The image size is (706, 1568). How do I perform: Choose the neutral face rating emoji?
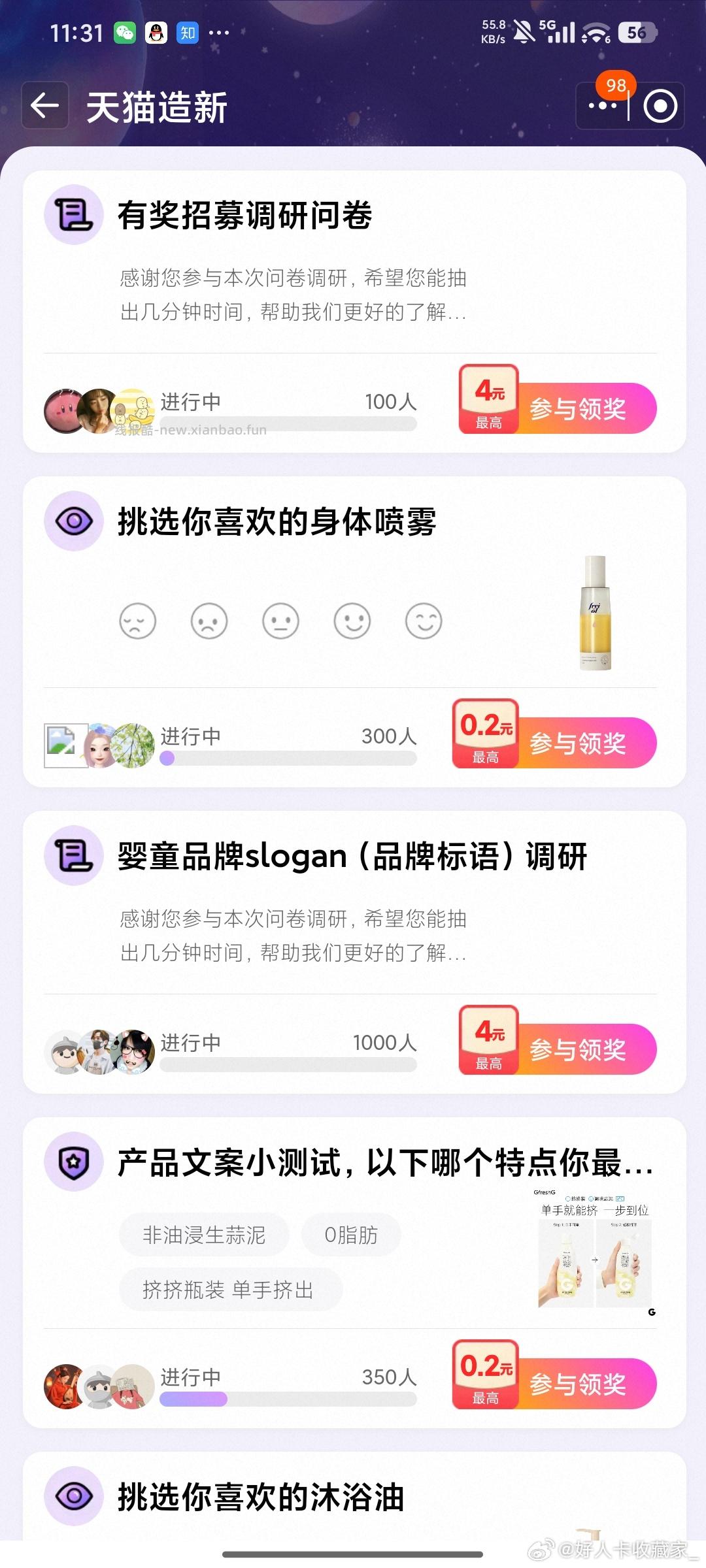[x=281, y=621]
